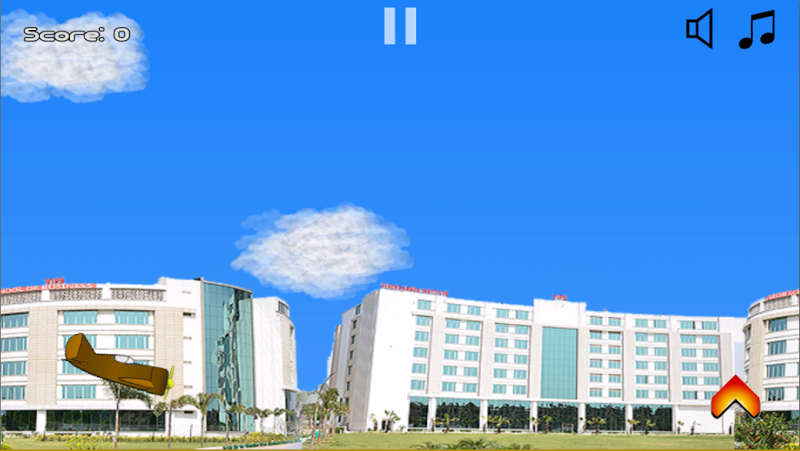Tap the up arrow to fly higher

pos(735,398)
